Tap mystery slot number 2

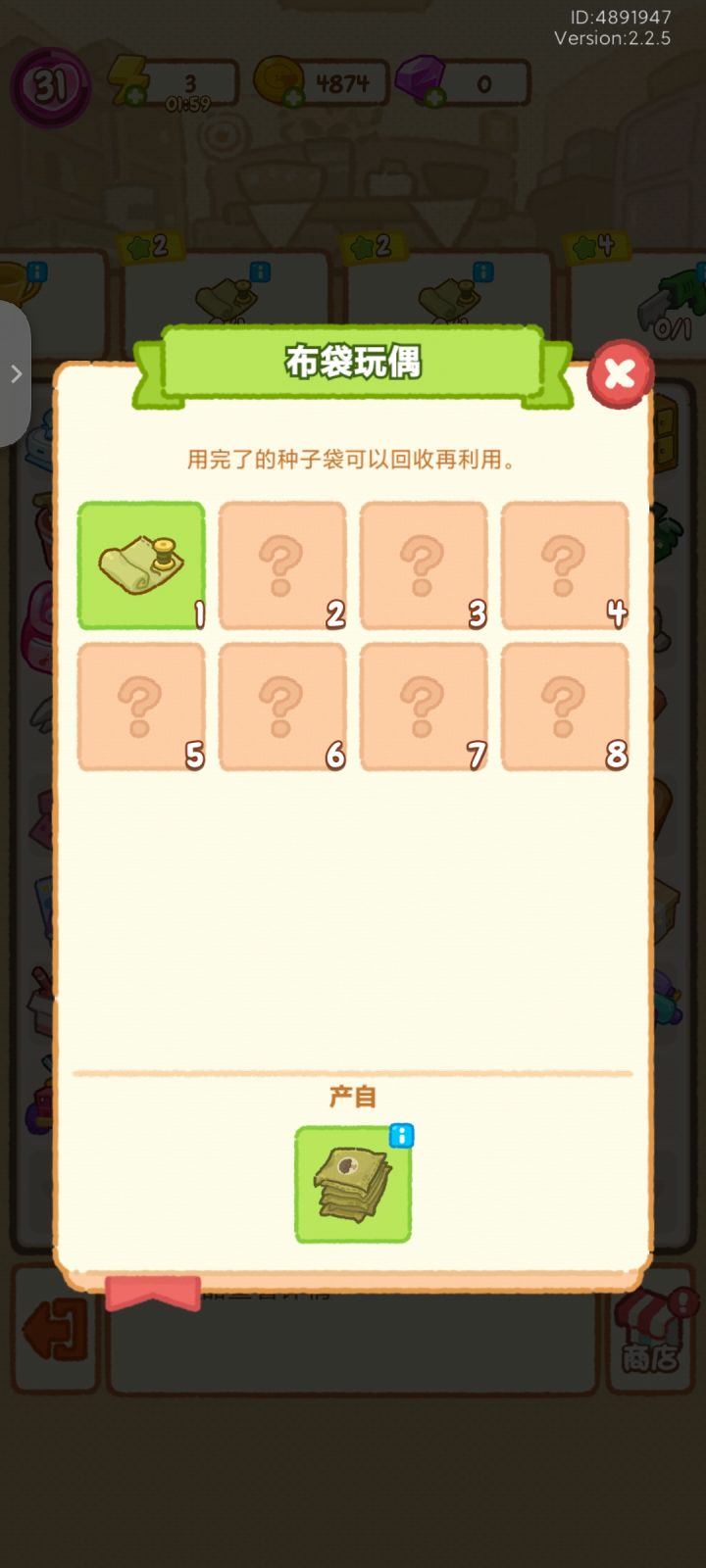(x=281, y=565)
